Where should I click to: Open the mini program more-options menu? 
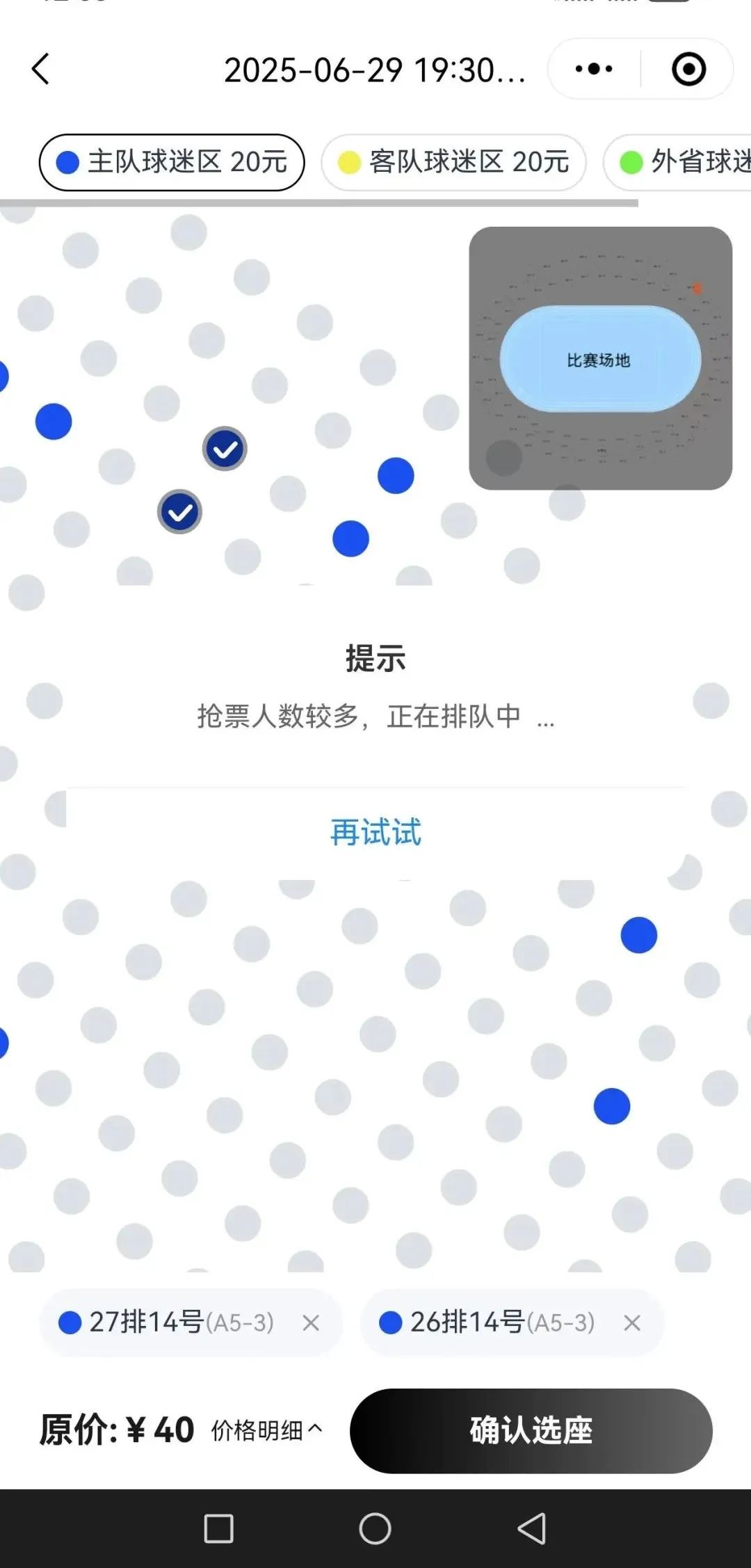pyautogui.click(x=594, y=69)
